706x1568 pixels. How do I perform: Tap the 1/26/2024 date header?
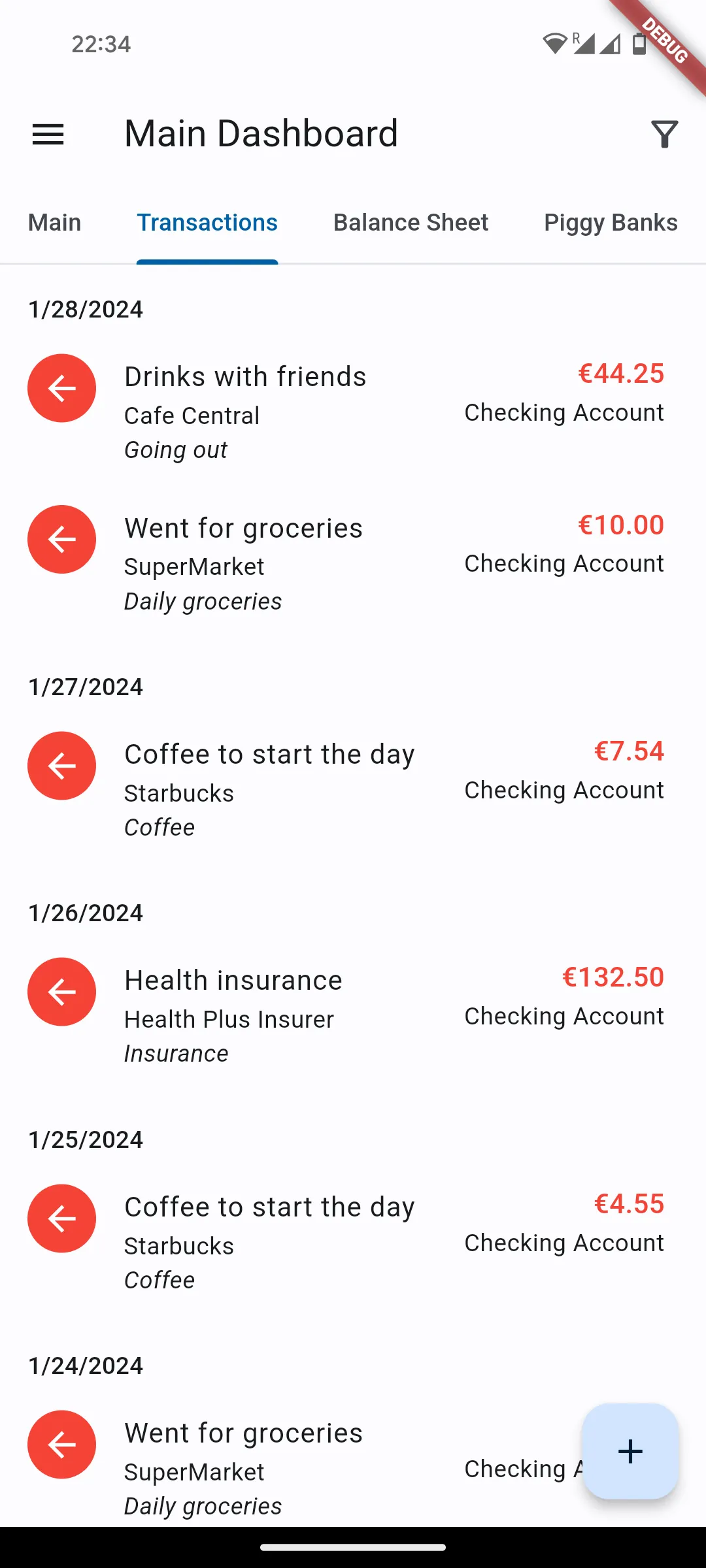(x=85, y=912)
